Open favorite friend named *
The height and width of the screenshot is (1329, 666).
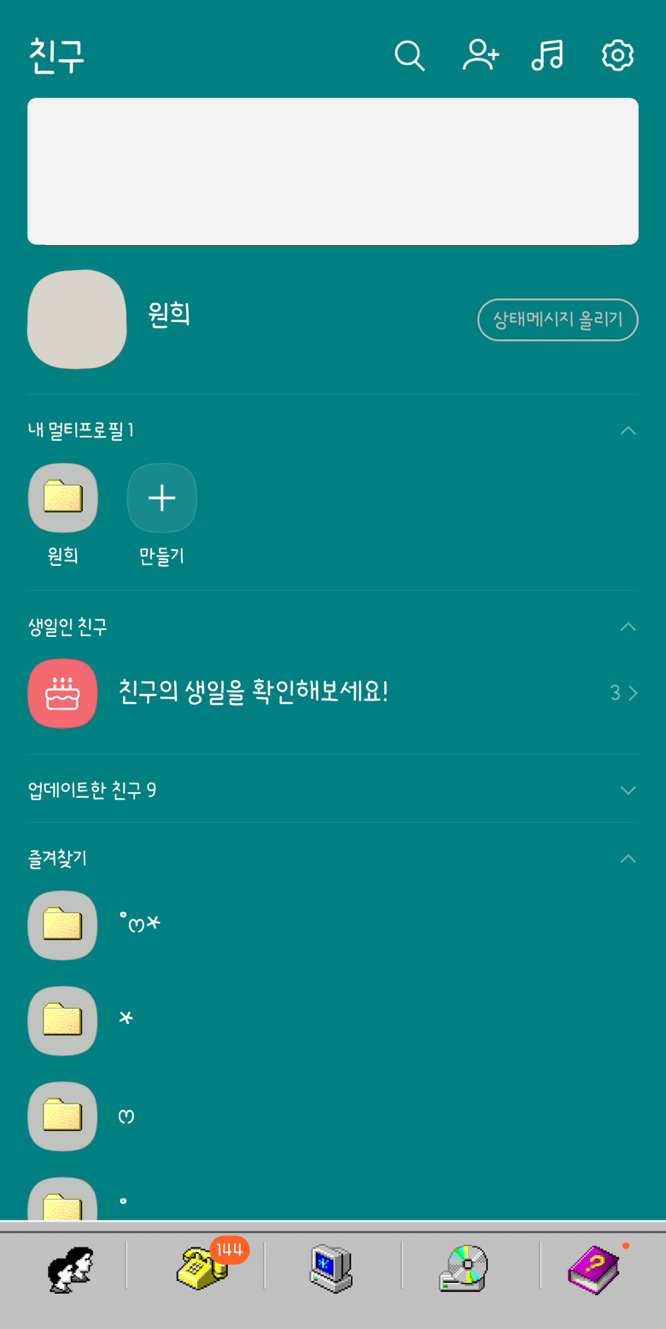[332, 1020]
